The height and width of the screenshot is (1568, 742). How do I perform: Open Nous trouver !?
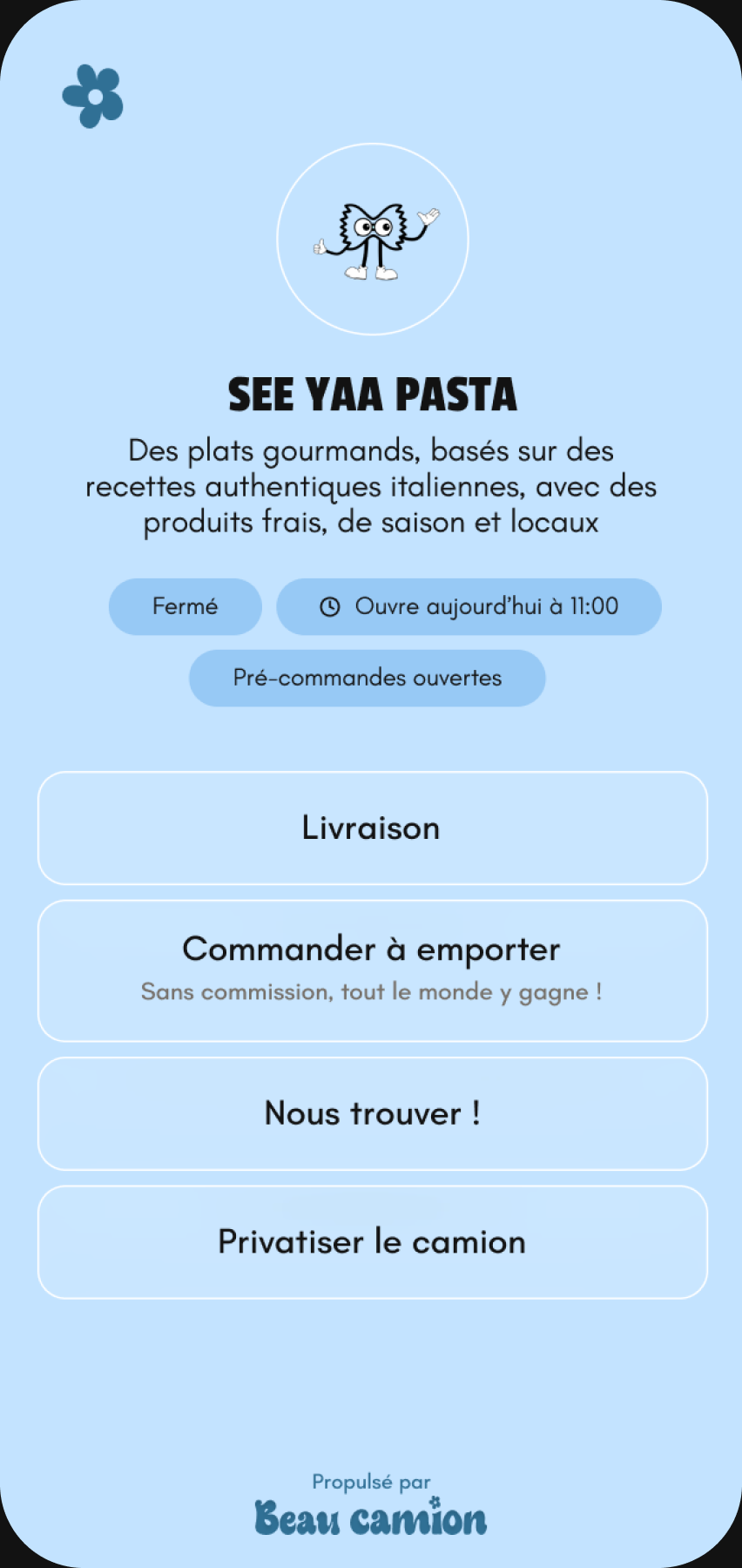click(x=373, y=1113)
